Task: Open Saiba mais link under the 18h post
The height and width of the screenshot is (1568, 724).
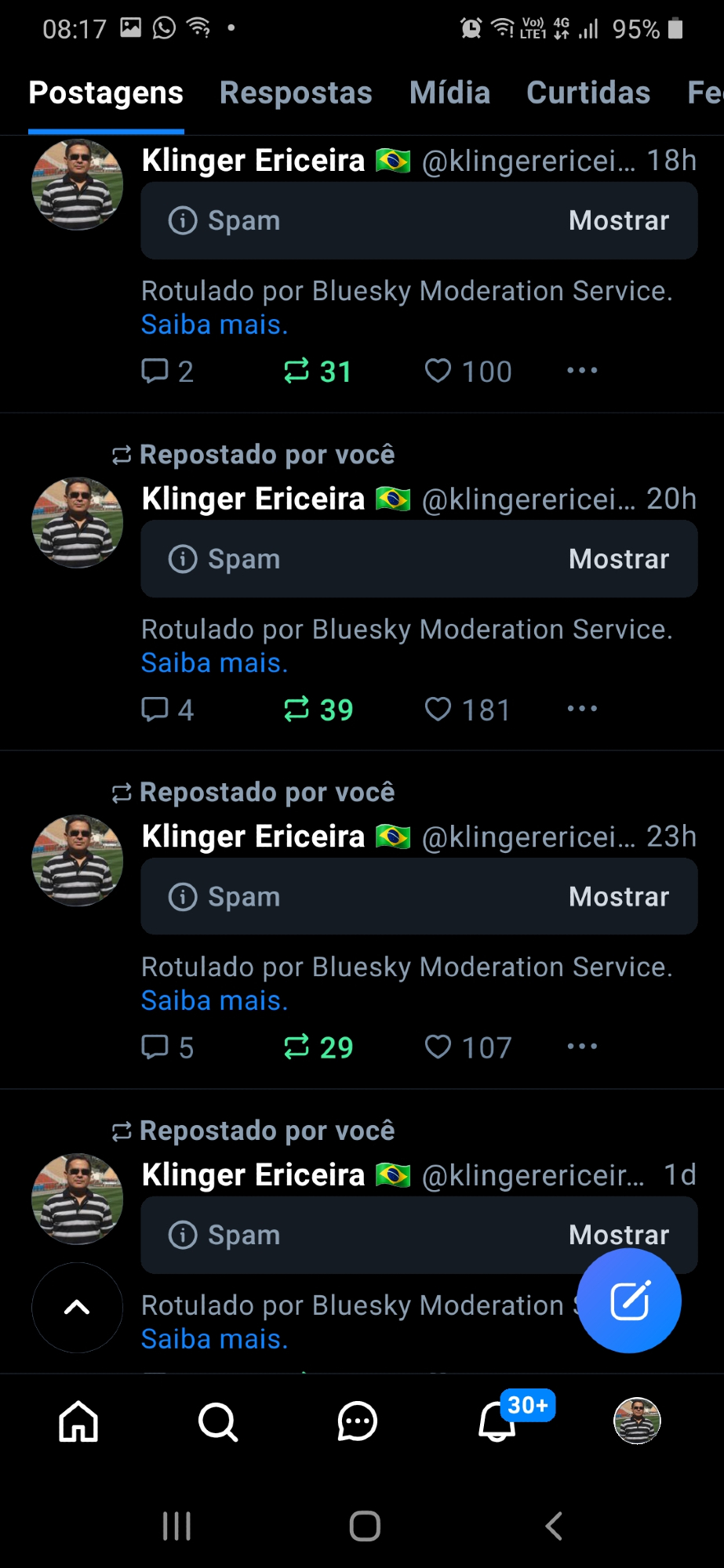Action: point(214,325)
